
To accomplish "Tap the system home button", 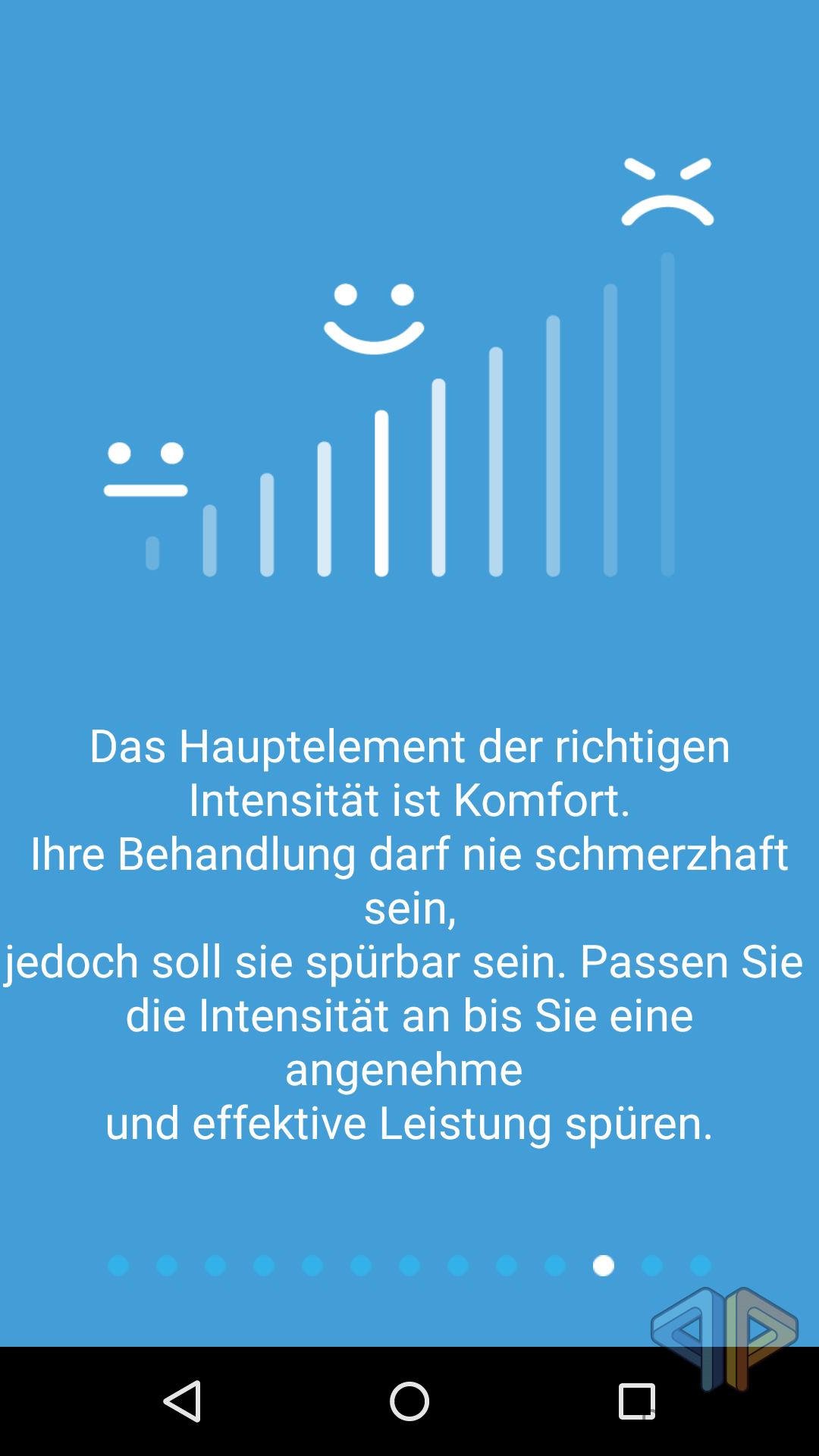I will (409, 1401).
